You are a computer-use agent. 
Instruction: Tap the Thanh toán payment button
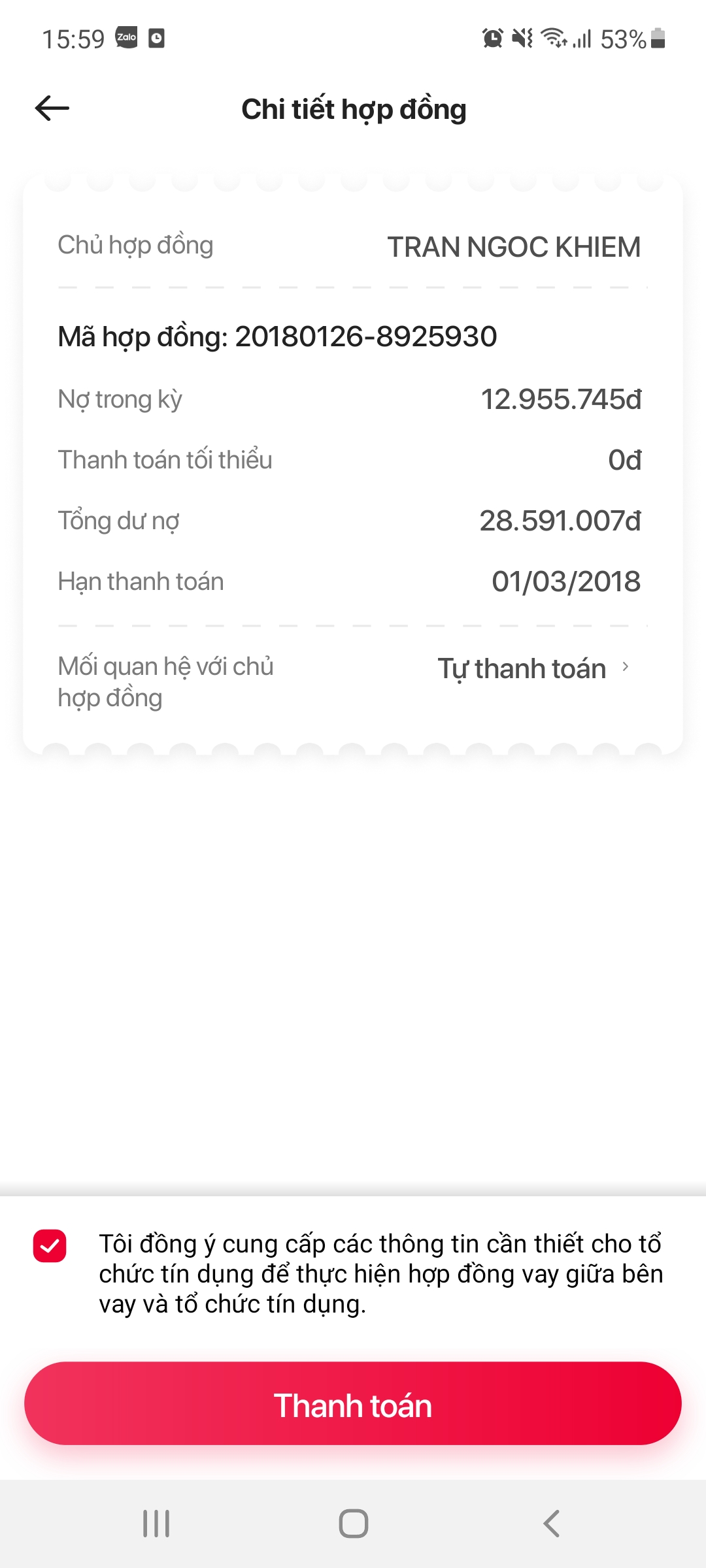[353, 1404]
